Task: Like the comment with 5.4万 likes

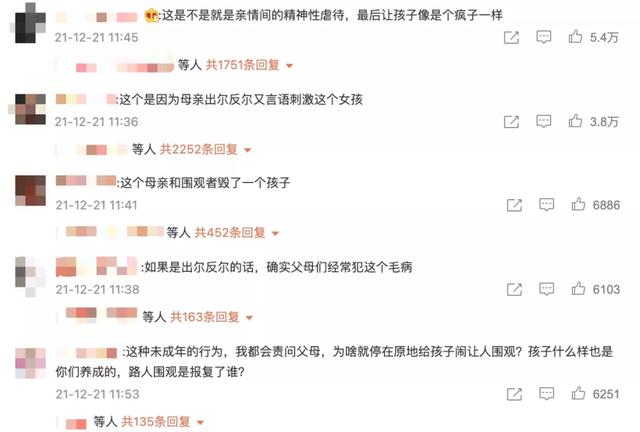Action: click(x=576, y=37)
